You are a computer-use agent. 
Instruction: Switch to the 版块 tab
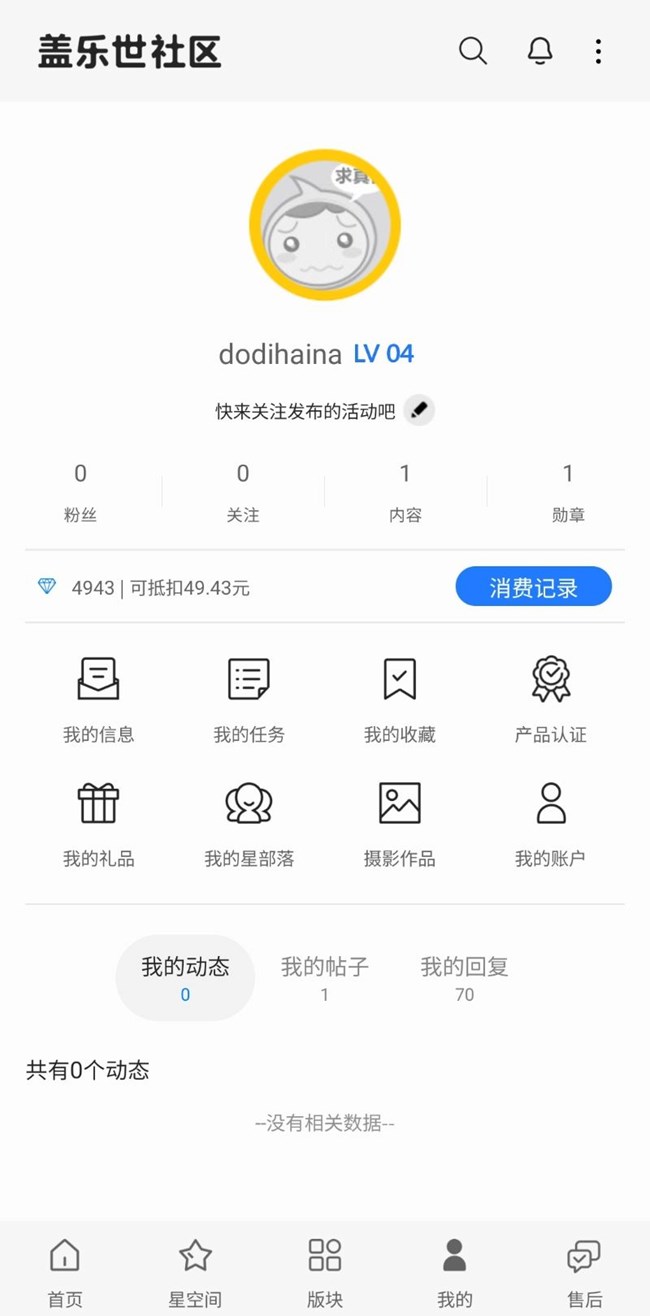pyautogui.click(x=325, y=1270)
